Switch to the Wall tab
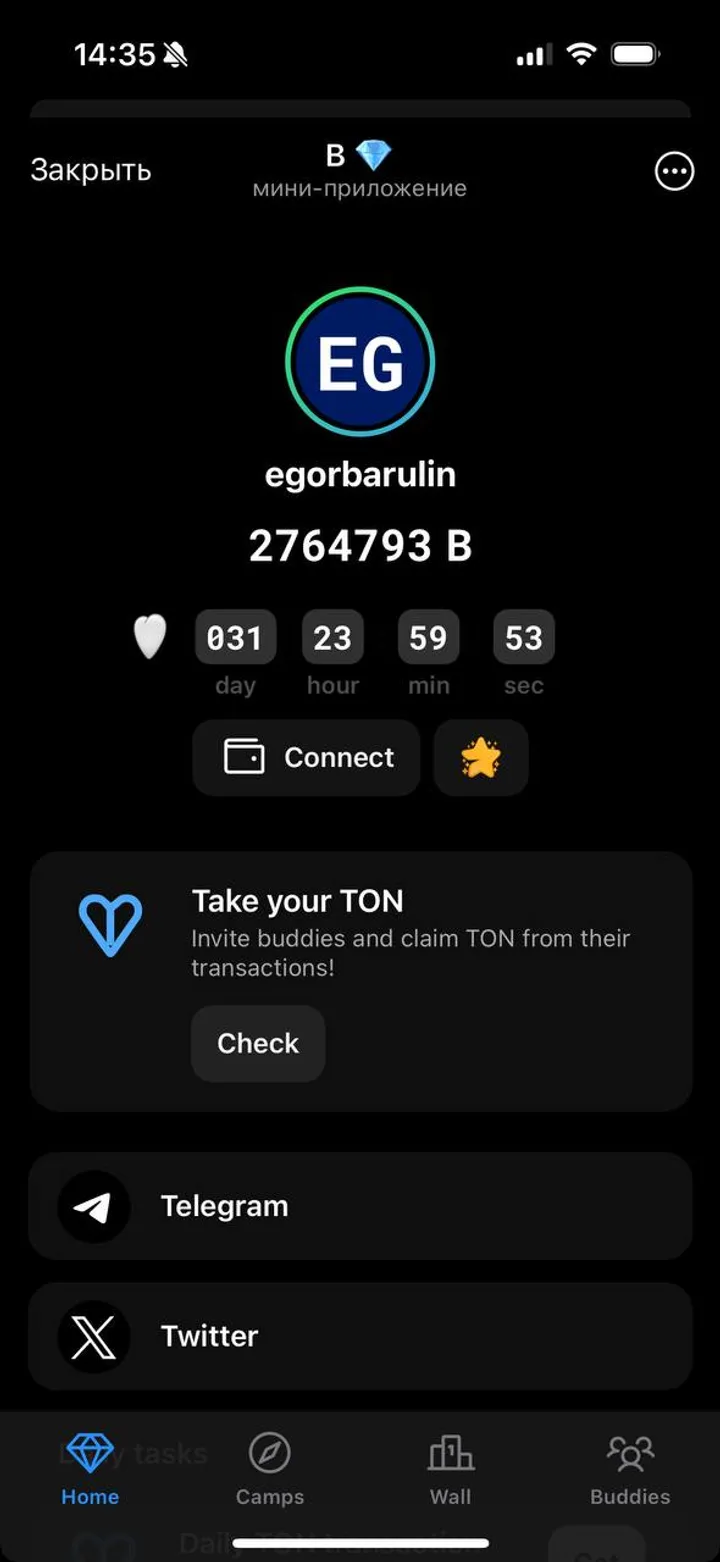 point(450,1468)
